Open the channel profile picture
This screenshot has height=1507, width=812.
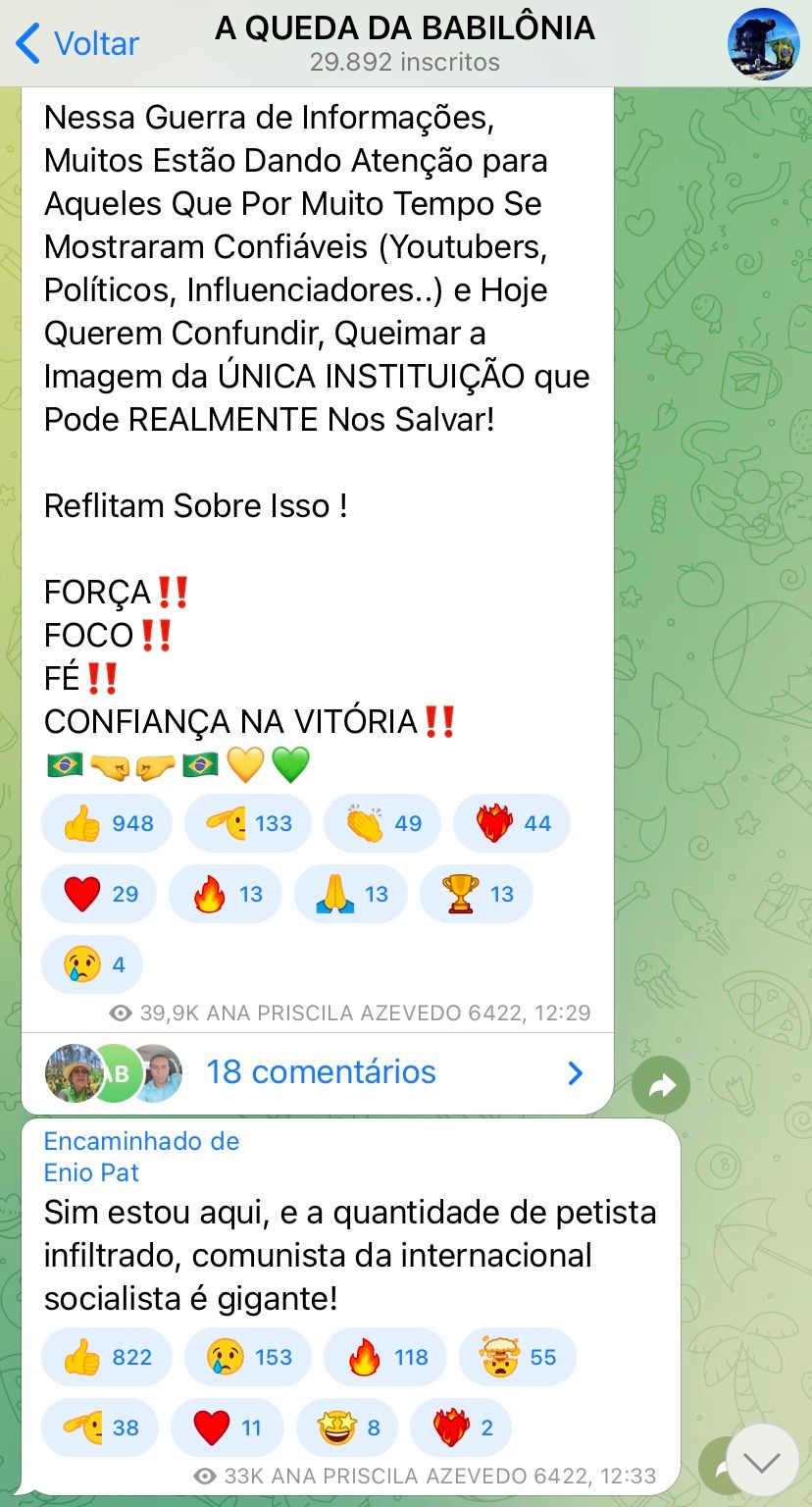click(x=763, y=44)
